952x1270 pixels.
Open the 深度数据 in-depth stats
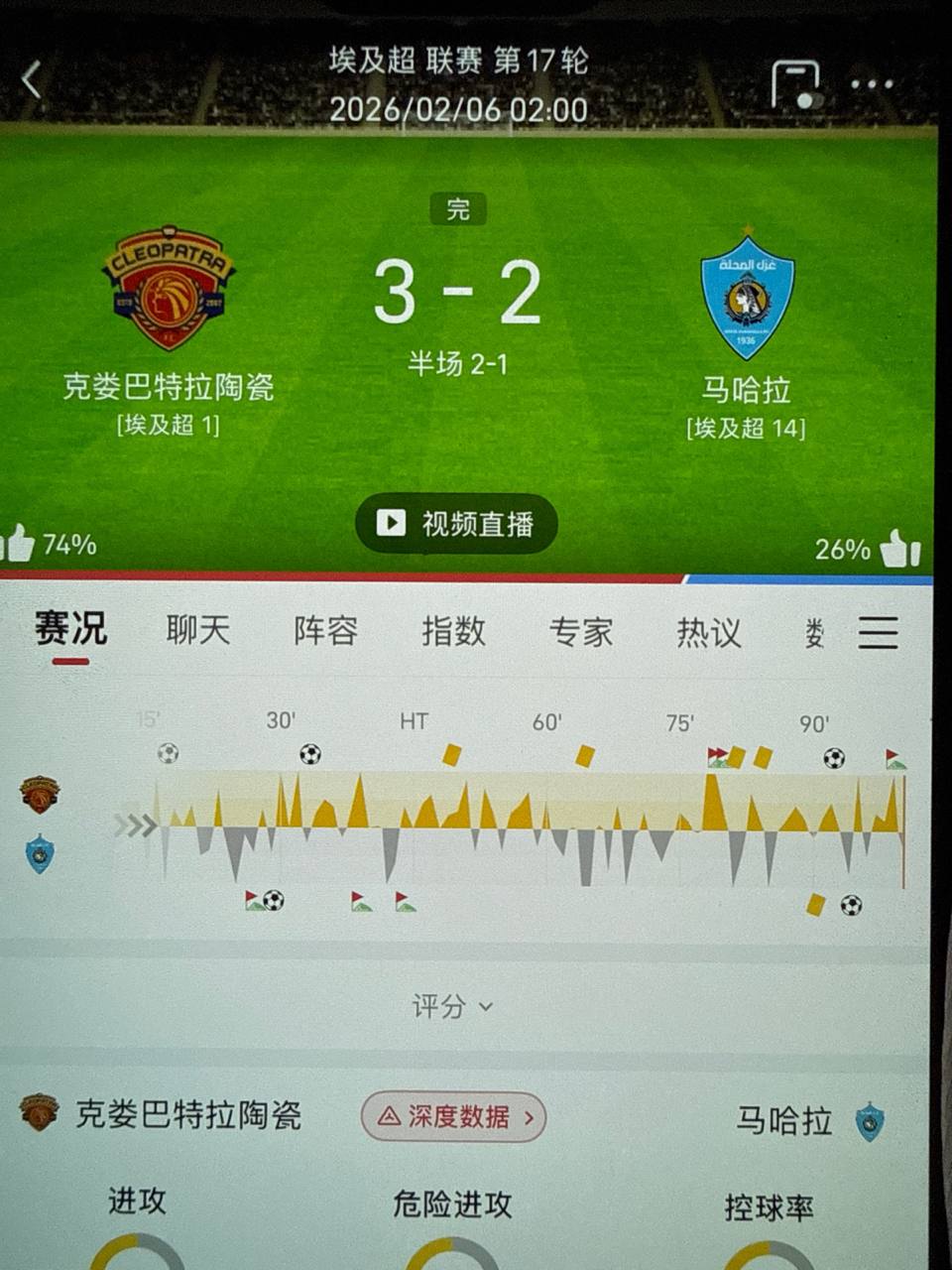(453, 1117)
